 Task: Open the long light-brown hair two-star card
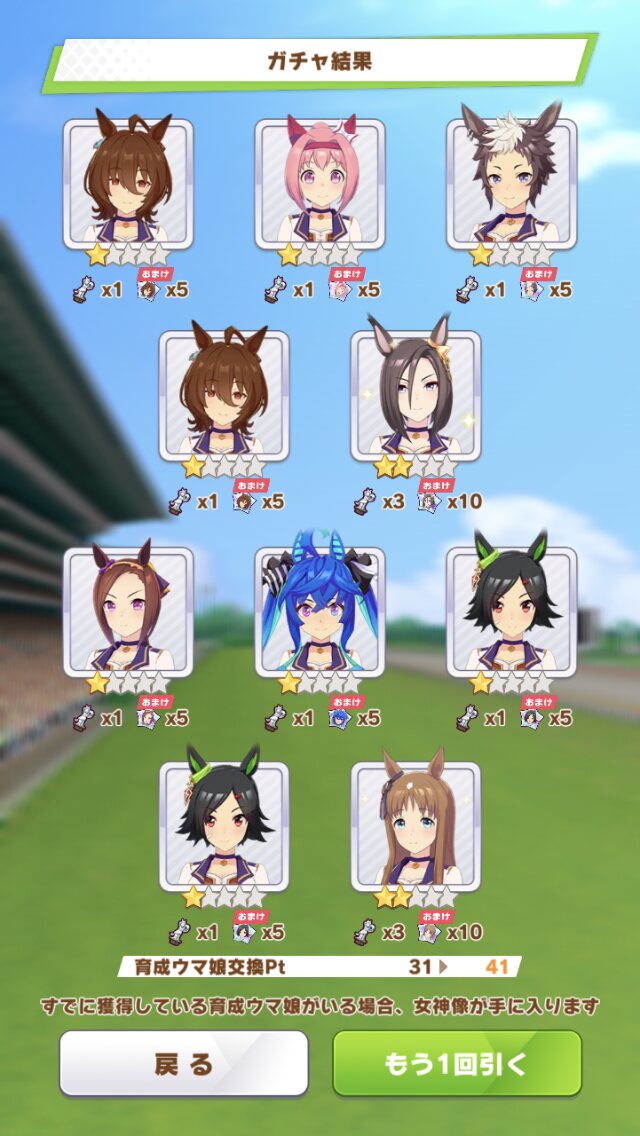(415, 826)
